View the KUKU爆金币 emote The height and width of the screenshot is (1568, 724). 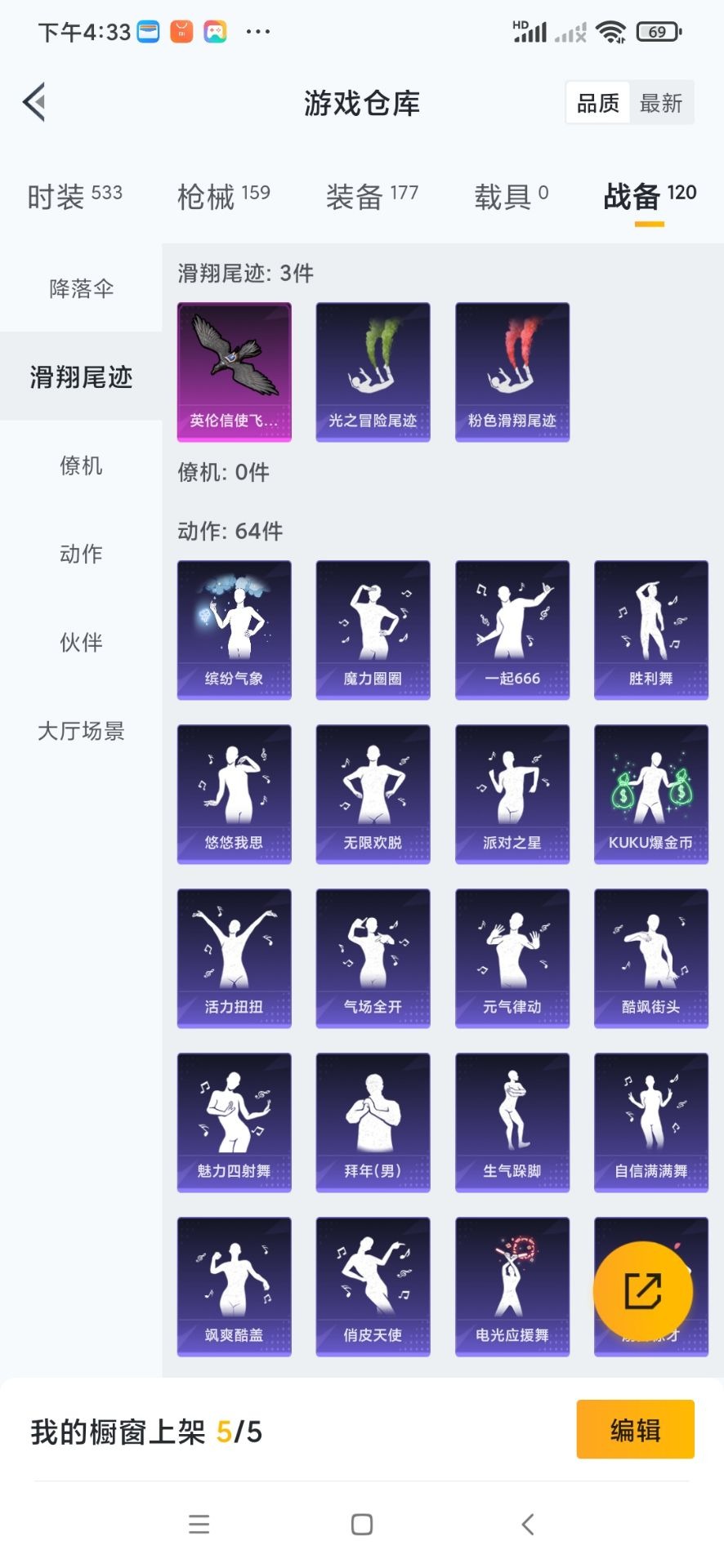point(650,794)
